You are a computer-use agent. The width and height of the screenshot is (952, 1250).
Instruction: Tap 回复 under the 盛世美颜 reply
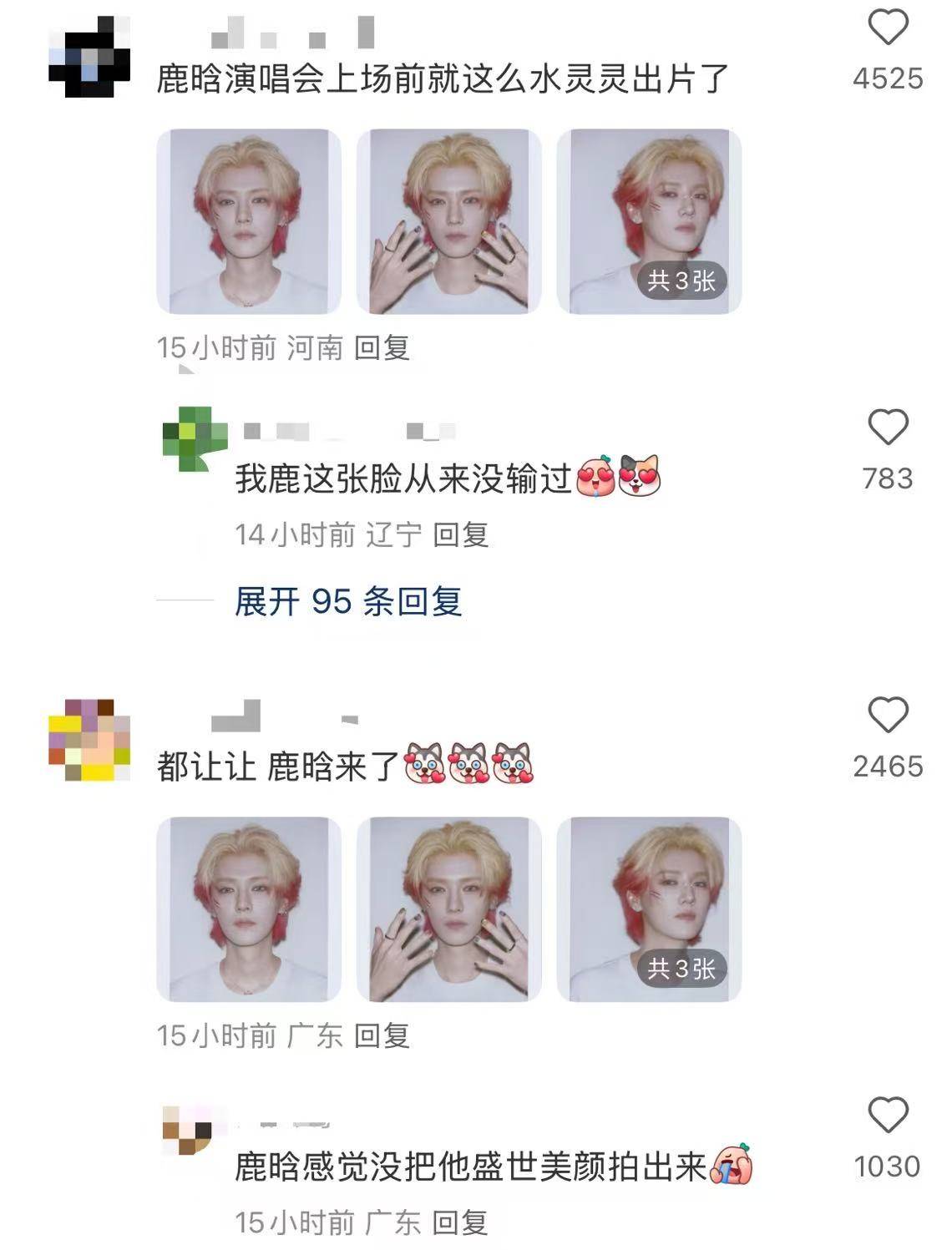(460, 1222)
